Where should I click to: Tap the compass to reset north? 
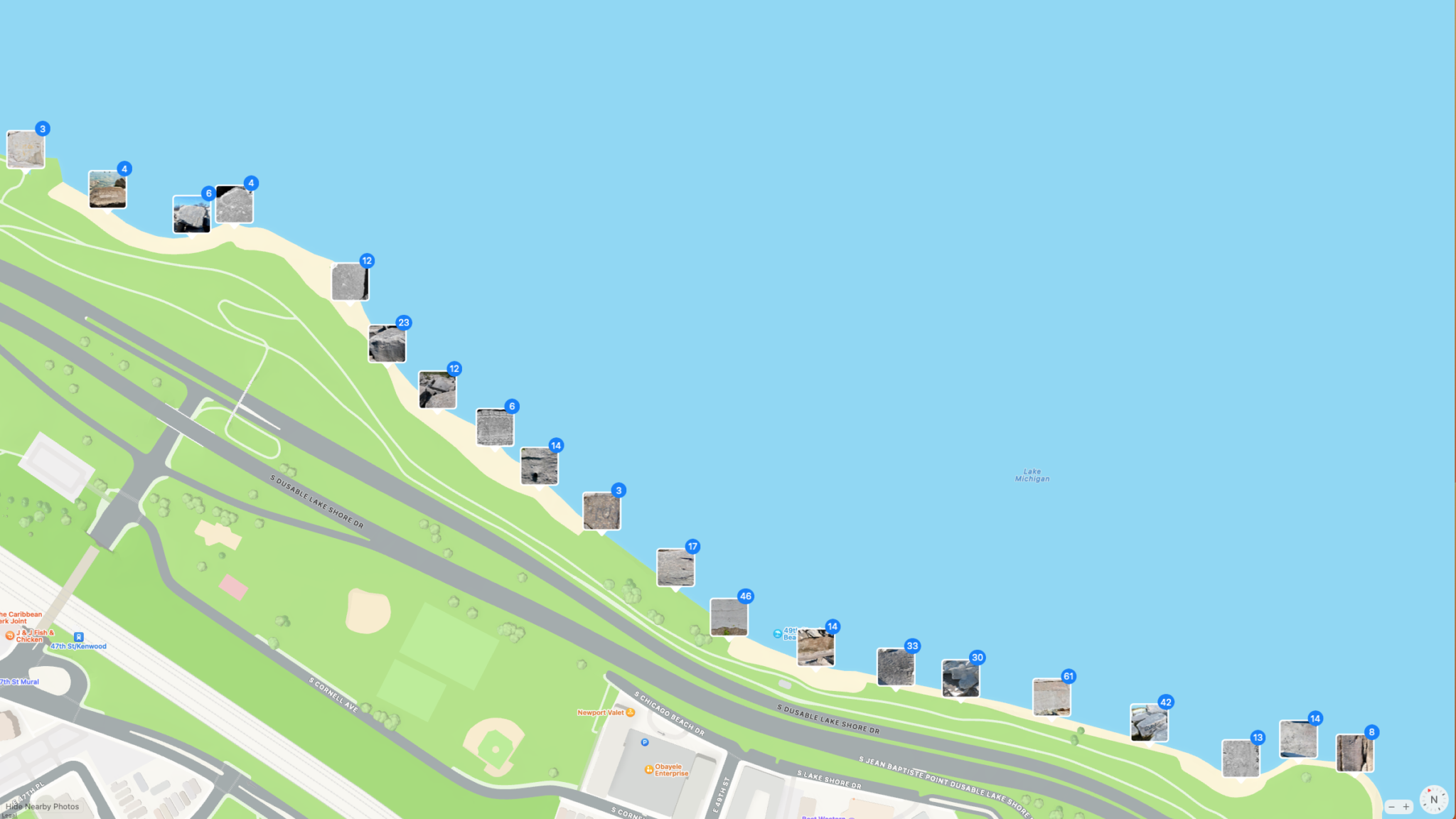1433,800
